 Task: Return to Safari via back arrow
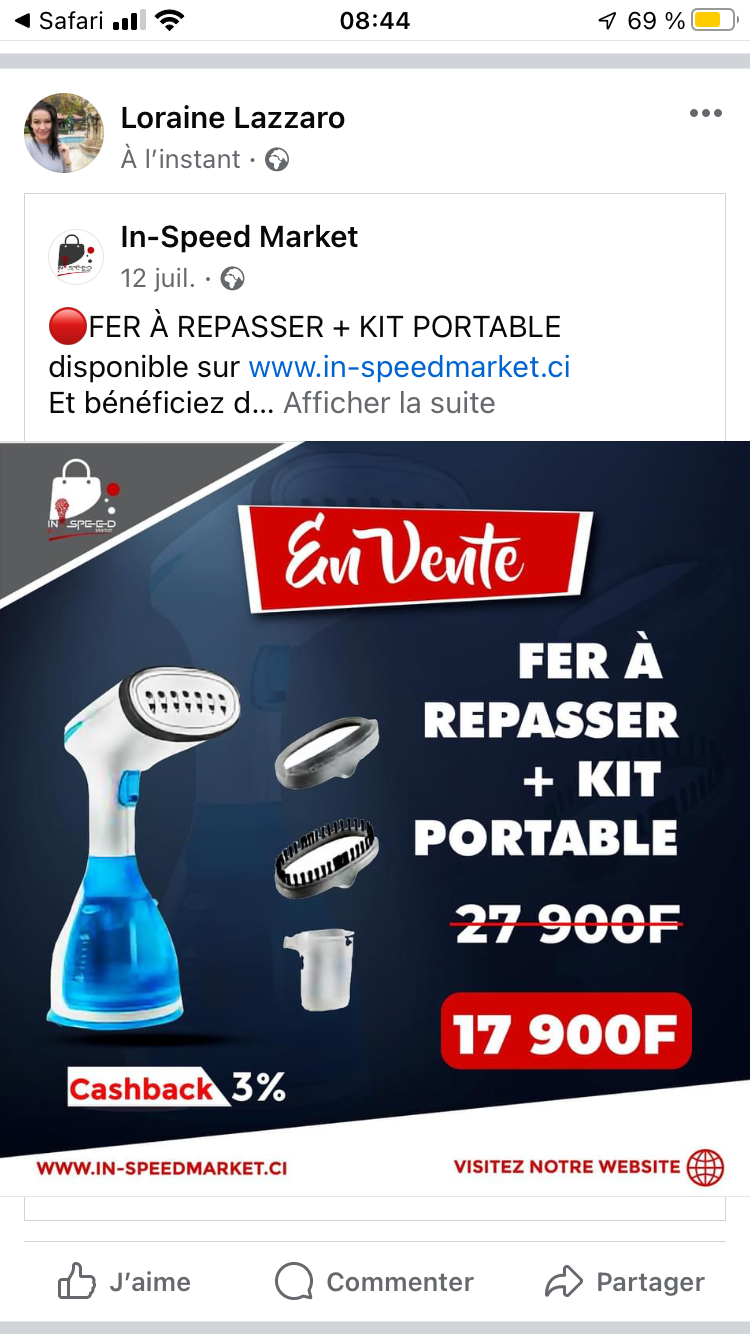58,20
